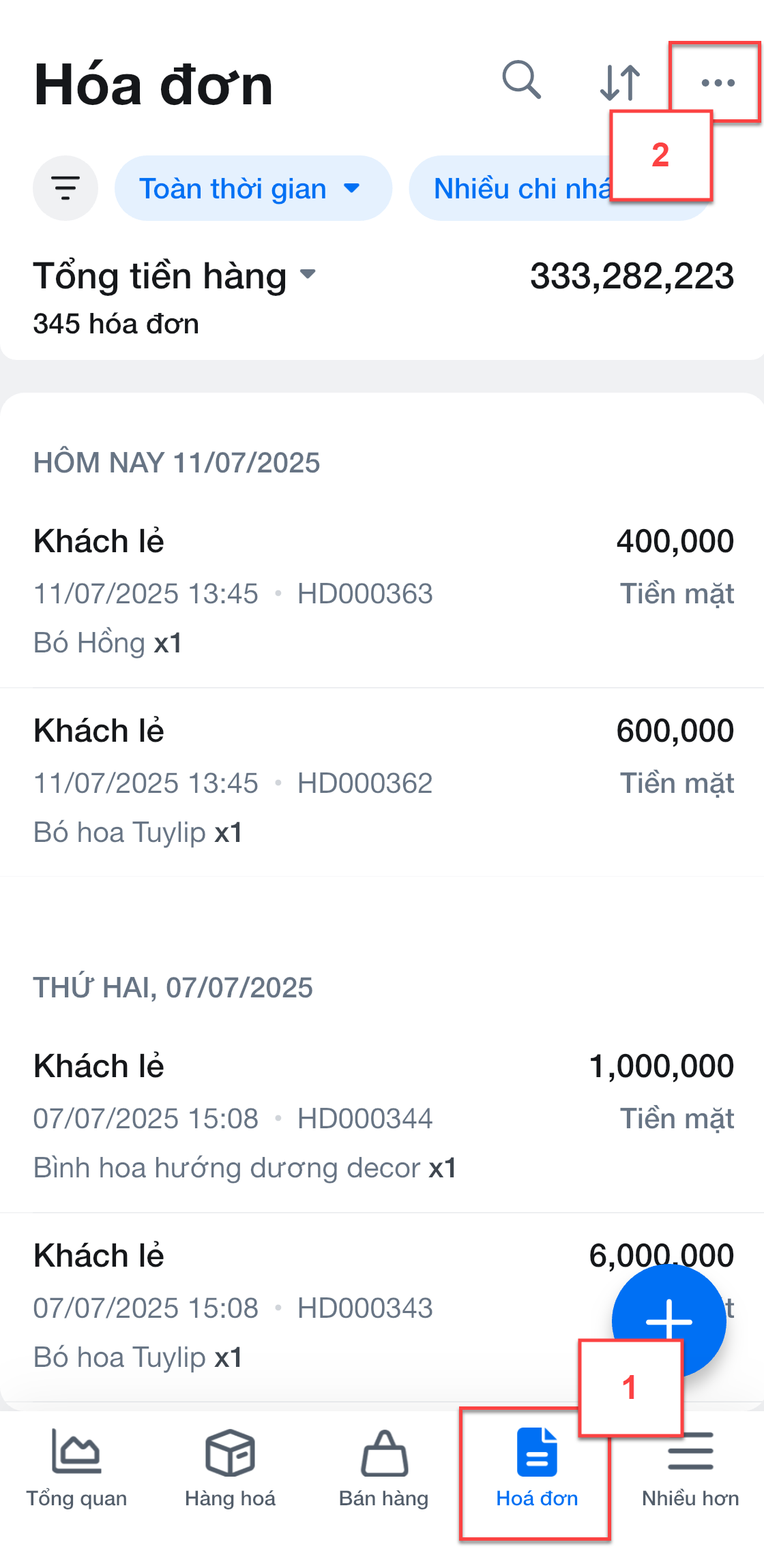Screen dimensions: 764x1568
Task: Create a new invoice with plus button
Action: (x=668, y=1321)
